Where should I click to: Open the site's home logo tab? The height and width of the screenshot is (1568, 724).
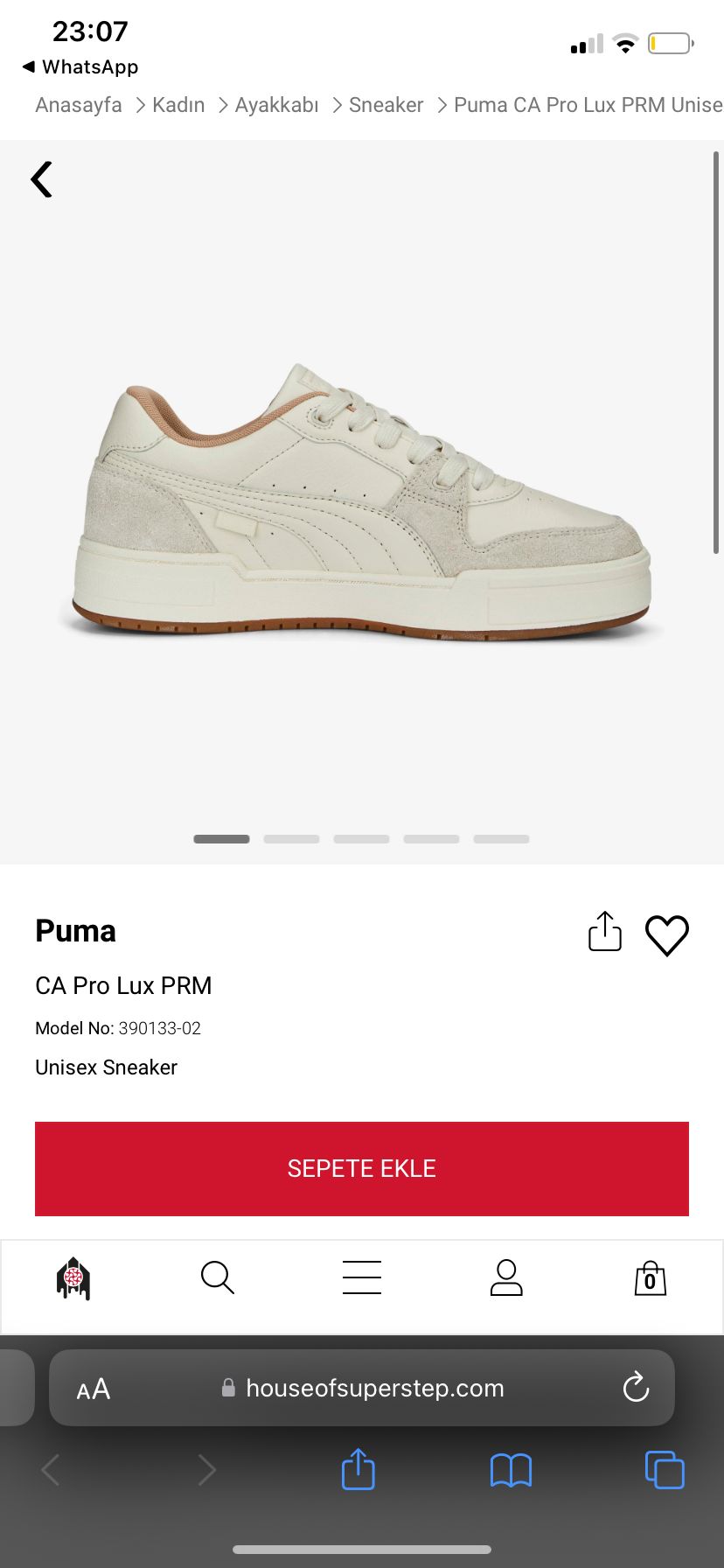[73, 1278]
